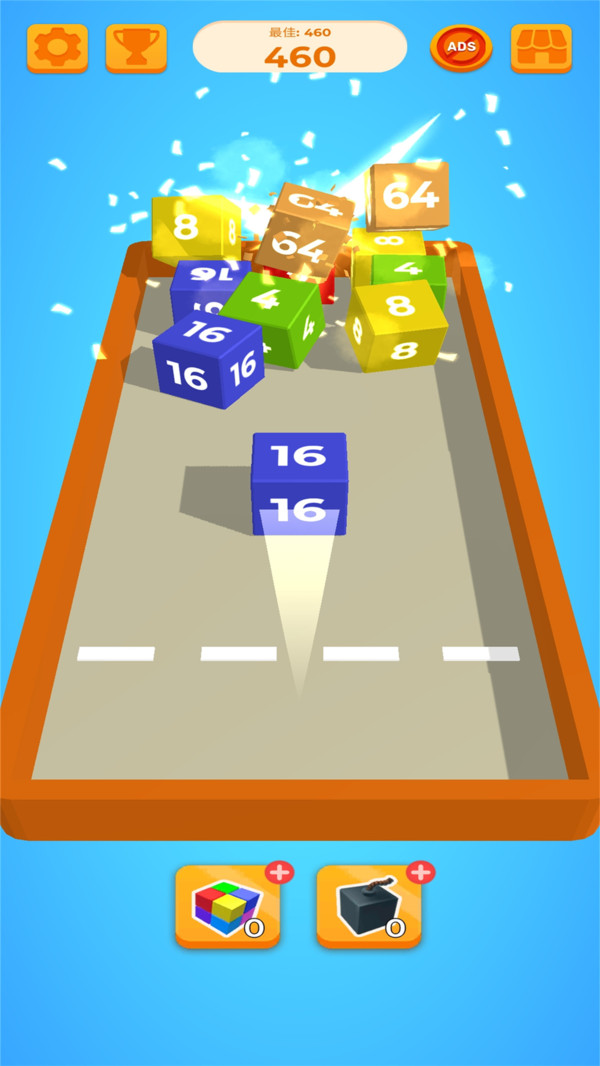Open the trophy leaderboard
The height and width of the screenshot is (1066, 600).
click(x=136, y=47)
